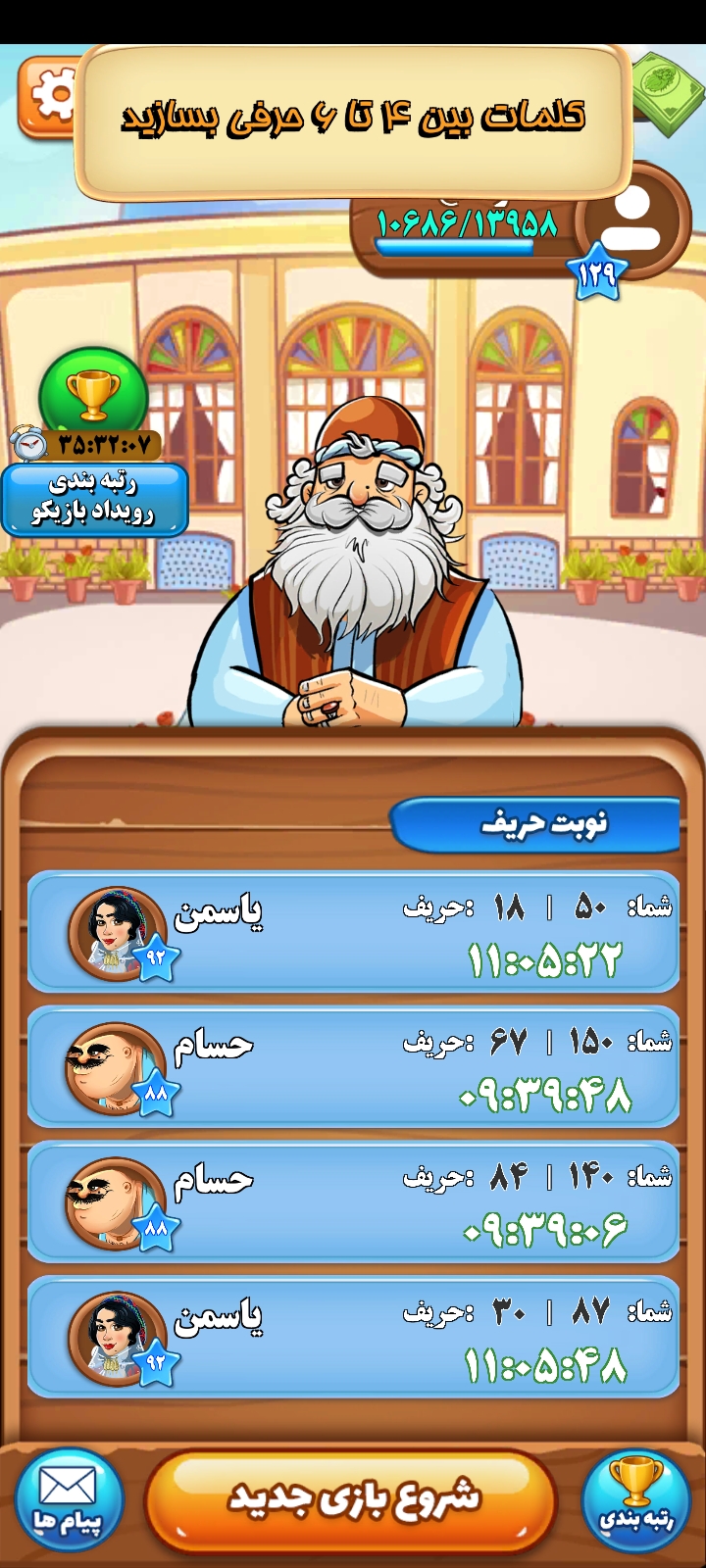Open رتبه بندی رویداد بازیکو event ranking
The image size is (706, 1568).
94,498
